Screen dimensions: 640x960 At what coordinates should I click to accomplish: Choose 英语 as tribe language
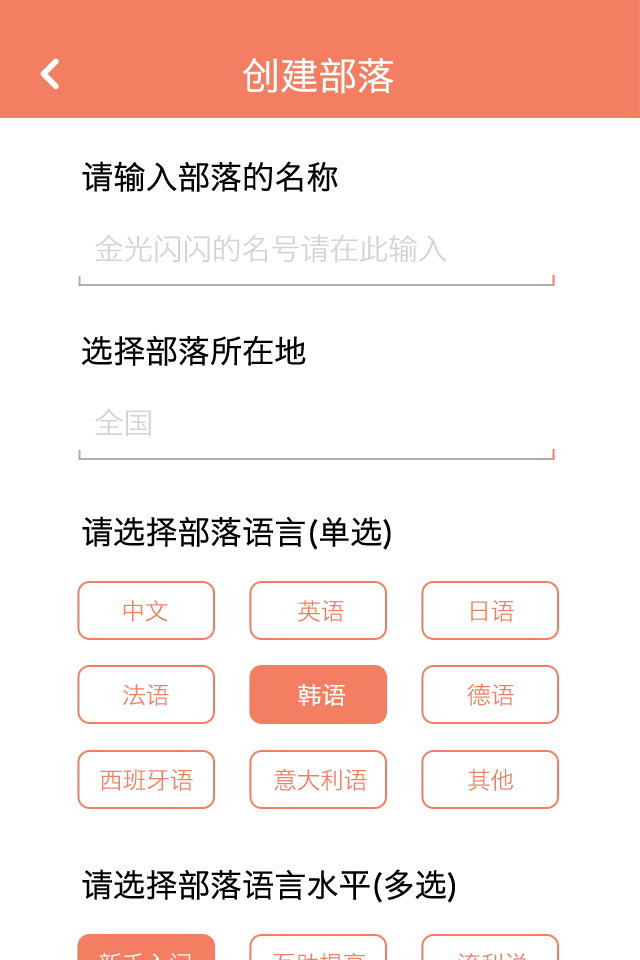pos(318,611)
